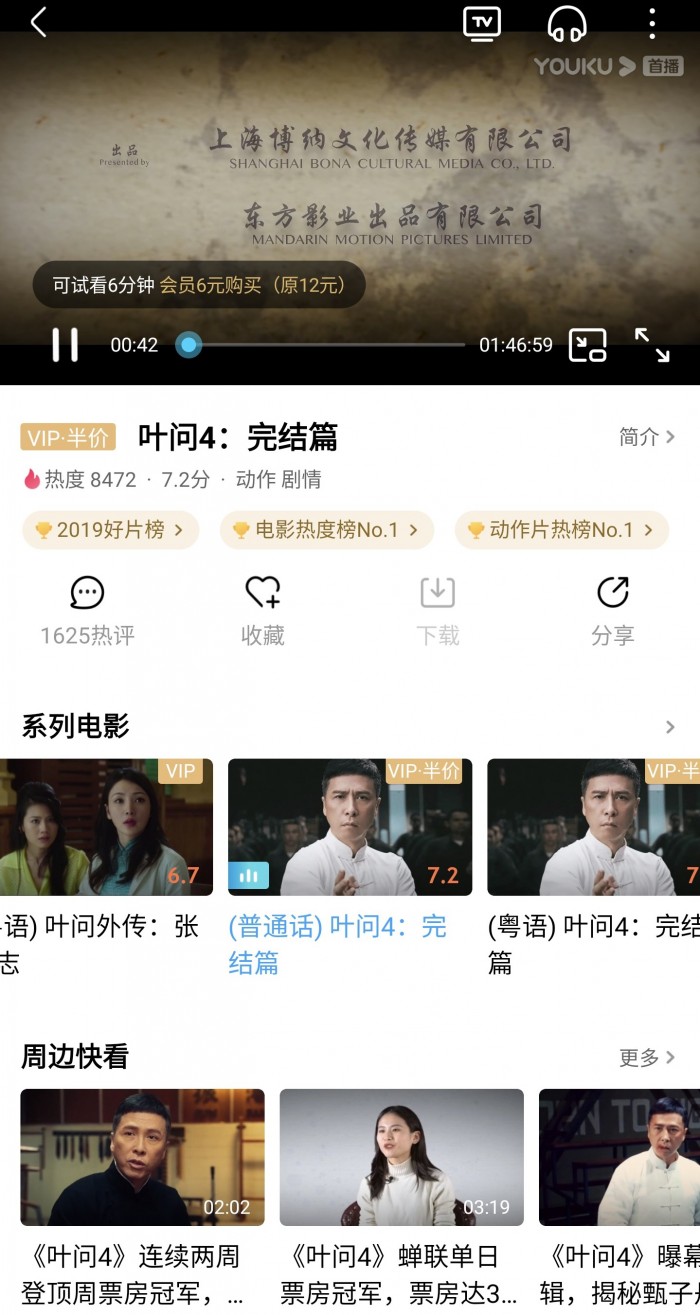The image size is (700, 1315).
Task: View the 电影热度榜No.1 ranking
Action: (327, 530)
